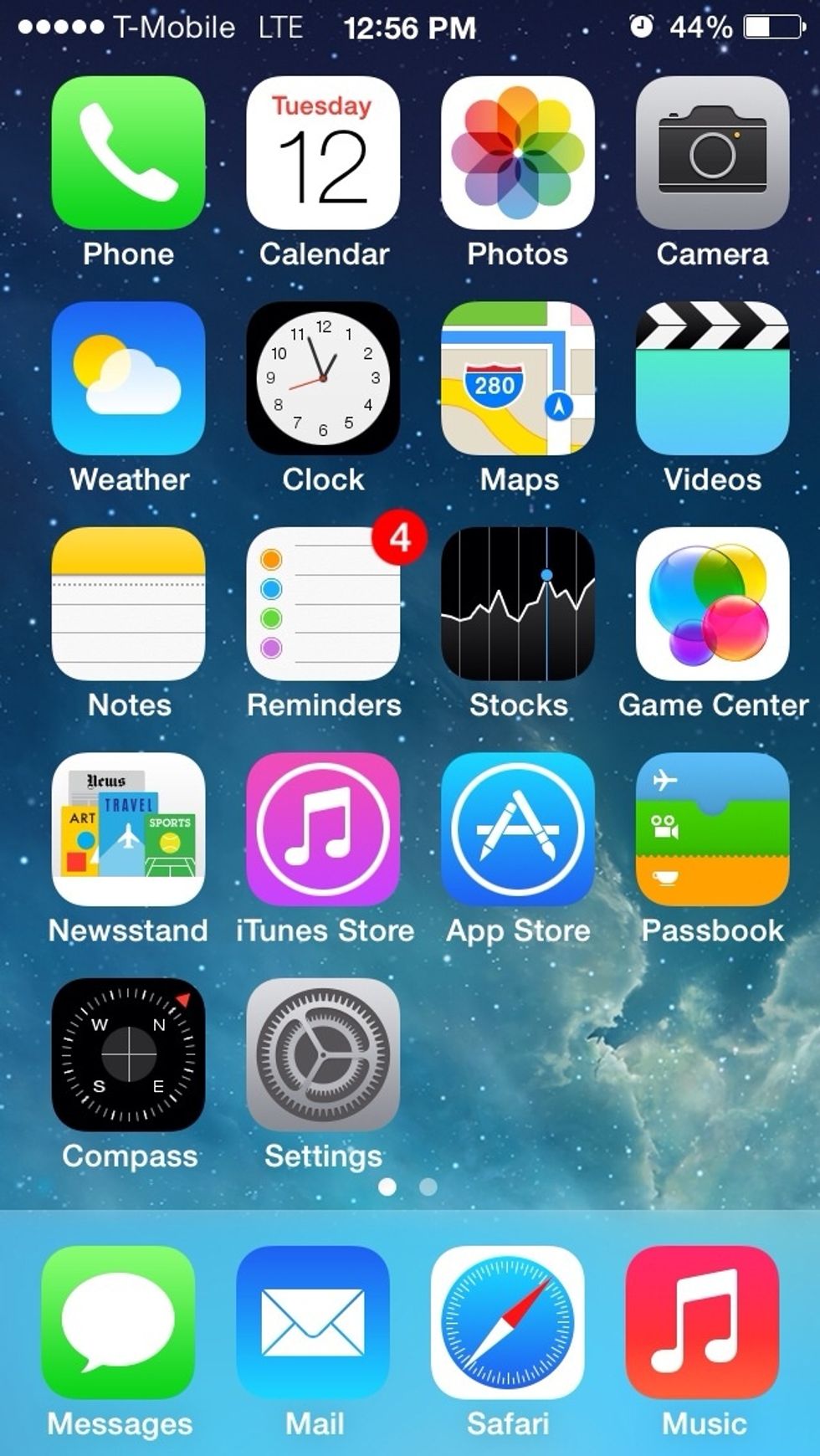
Task: Launch the Photos app
Action: point(517,155)
